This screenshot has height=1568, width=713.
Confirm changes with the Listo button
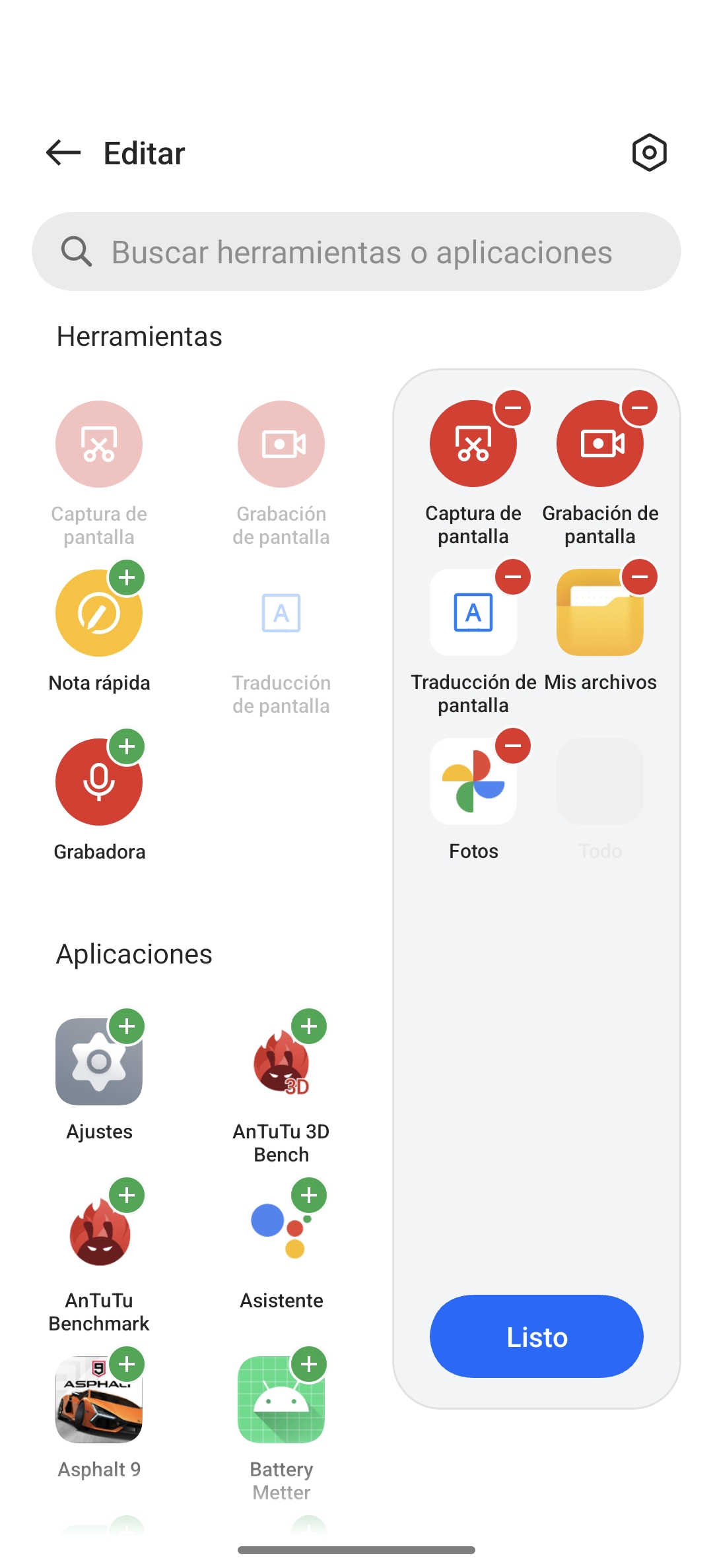pos(537,1336)
